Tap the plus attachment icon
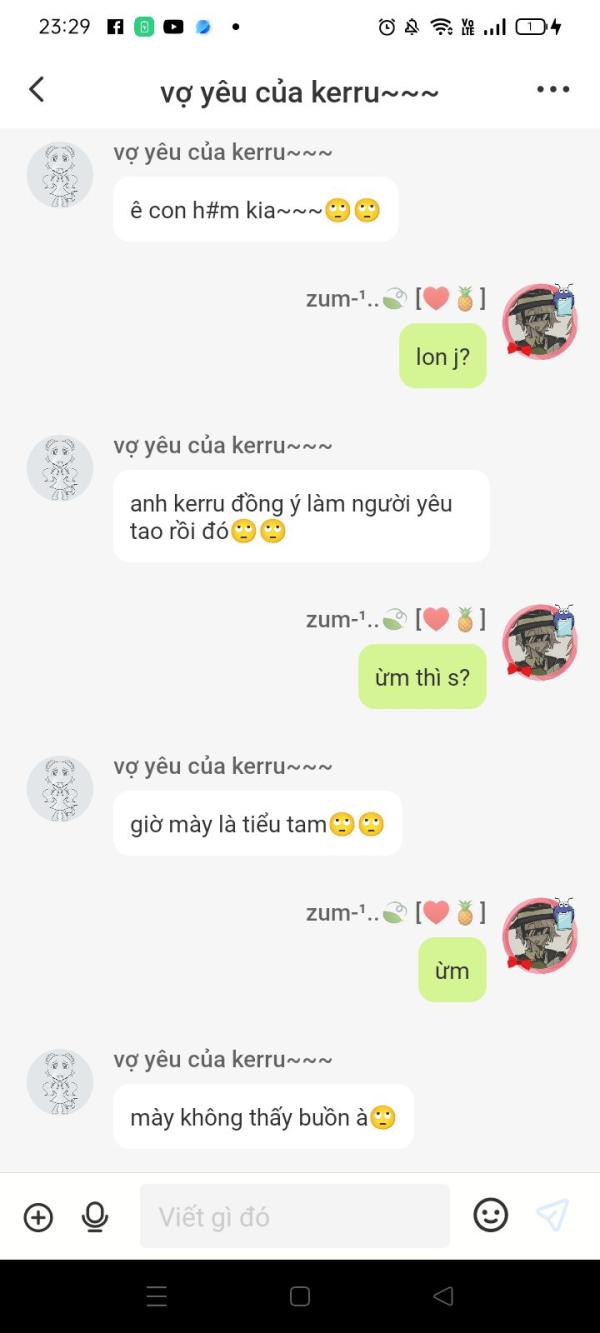Image resolution: width=600 pixels, height=1333 pixels. [x=38, y=1217]
